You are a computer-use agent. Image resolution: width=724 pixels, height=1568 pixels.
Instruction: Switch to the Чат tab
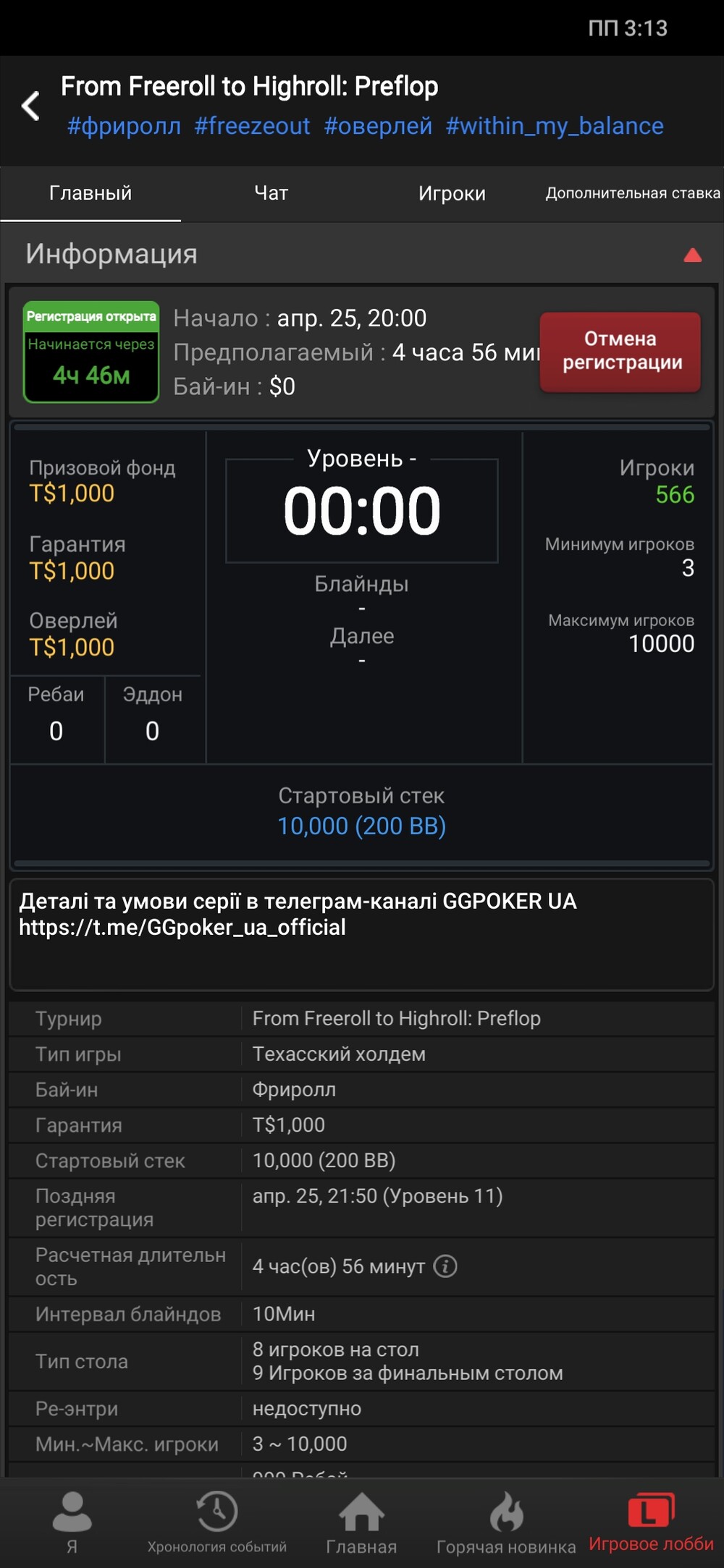(271, 193)
